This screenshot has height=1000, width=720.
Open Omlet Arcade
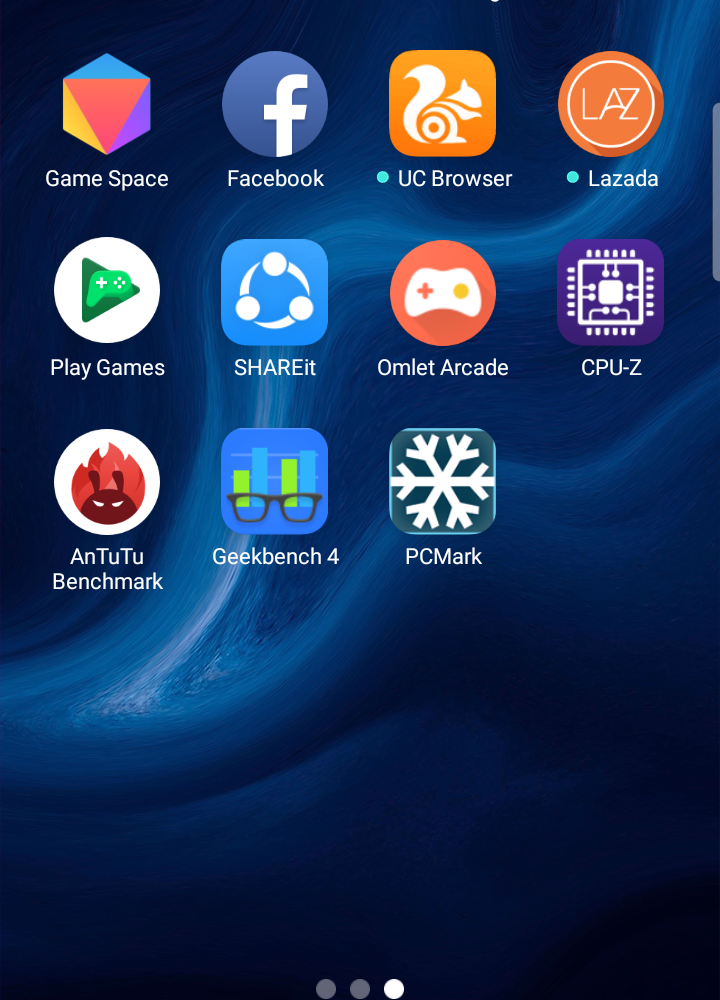pos(443,291)
